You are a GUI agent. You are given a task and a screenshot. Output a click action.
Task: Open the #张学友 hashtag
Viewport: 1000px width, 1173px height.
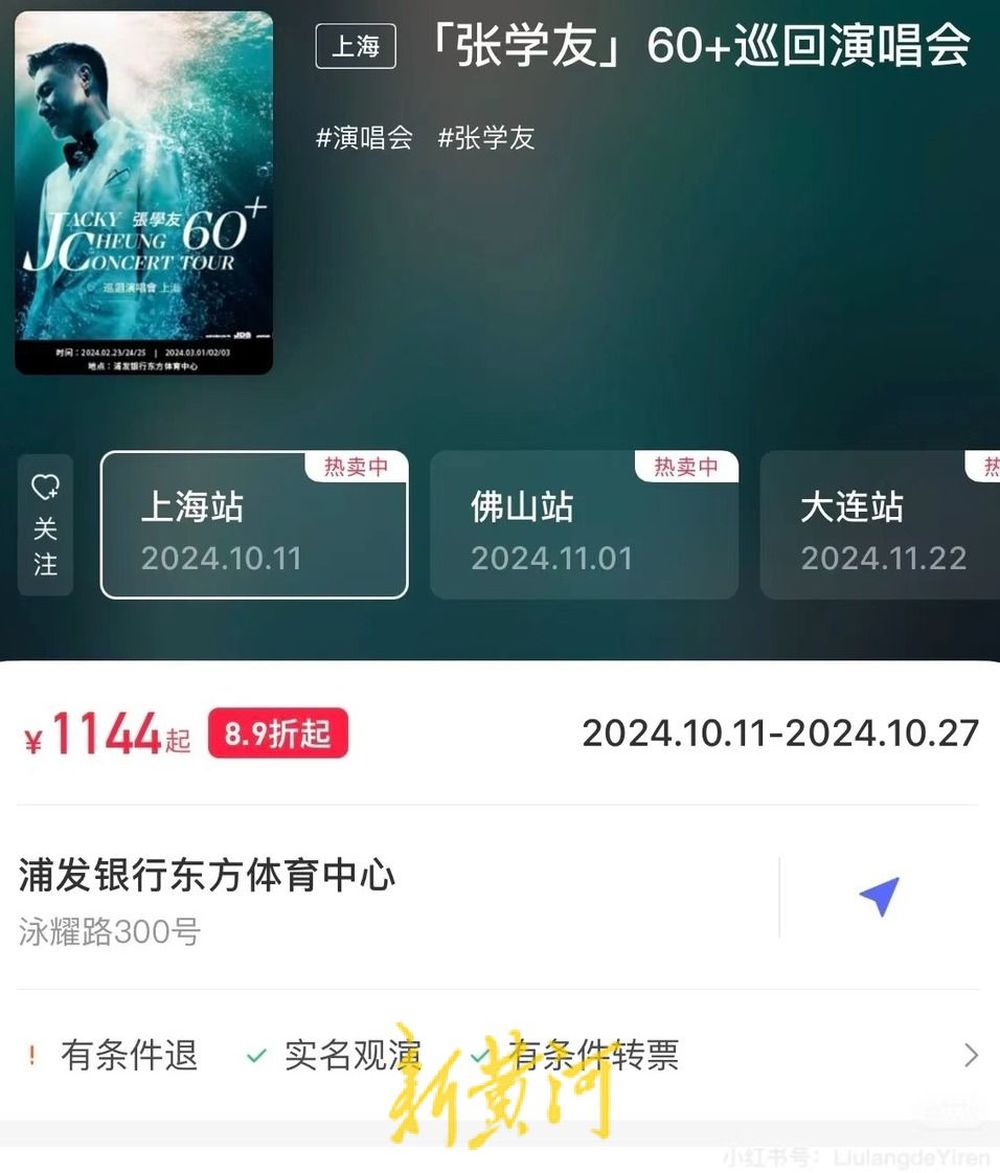pyautogui.click(x=487, y=137)
